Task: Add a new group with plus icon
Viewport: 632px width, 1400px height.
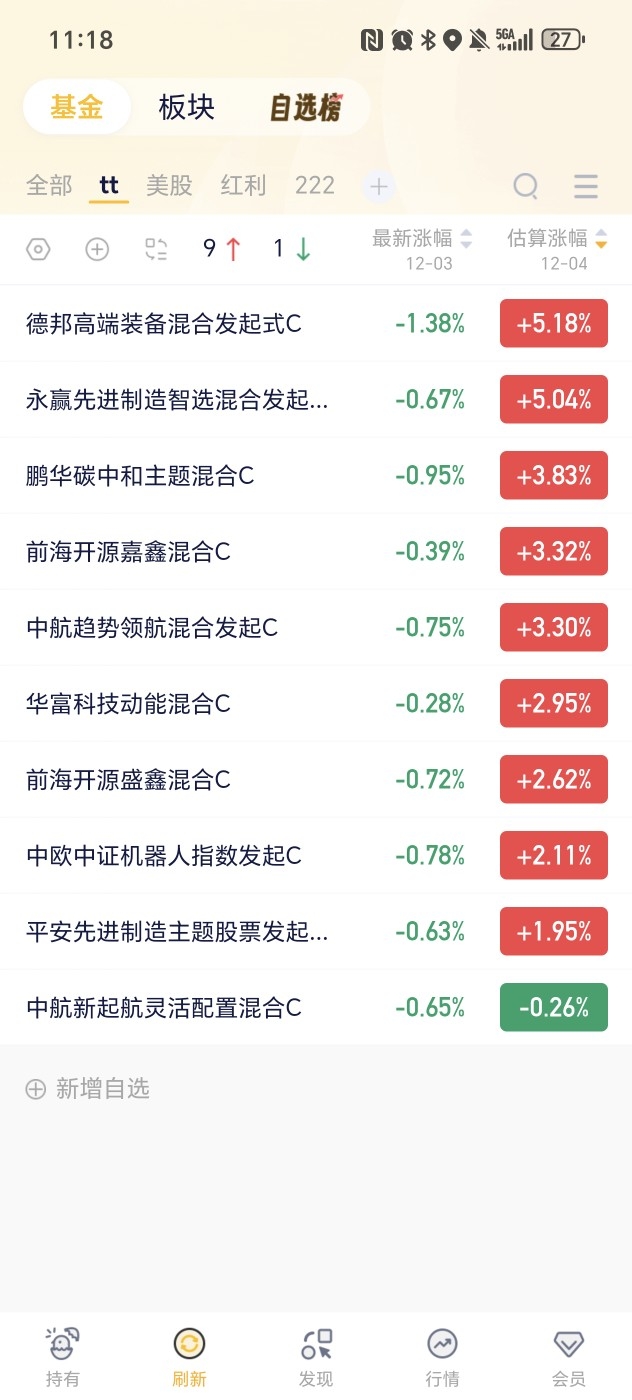Action: click(x=379, y=187)
